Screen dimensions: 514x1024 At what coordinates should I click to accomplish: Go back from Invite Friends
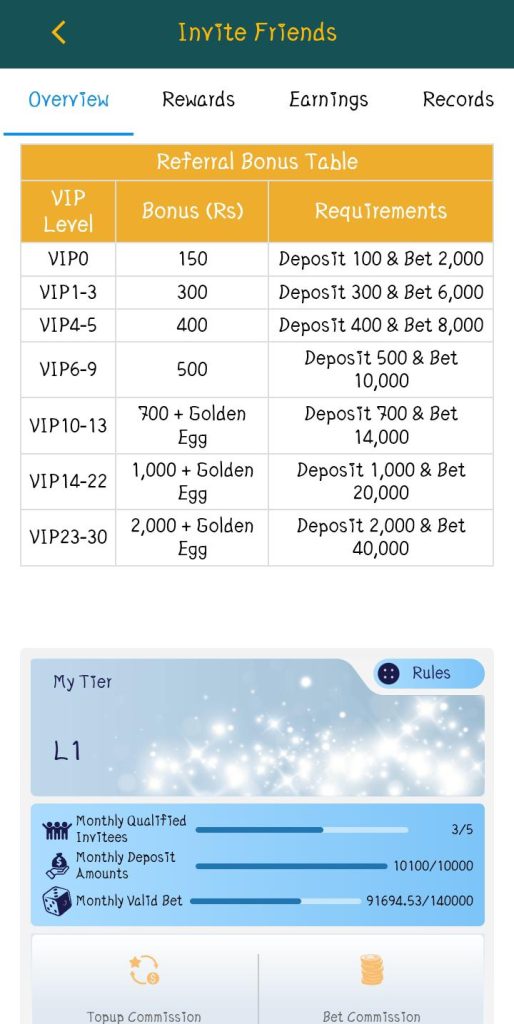[58, 32]
